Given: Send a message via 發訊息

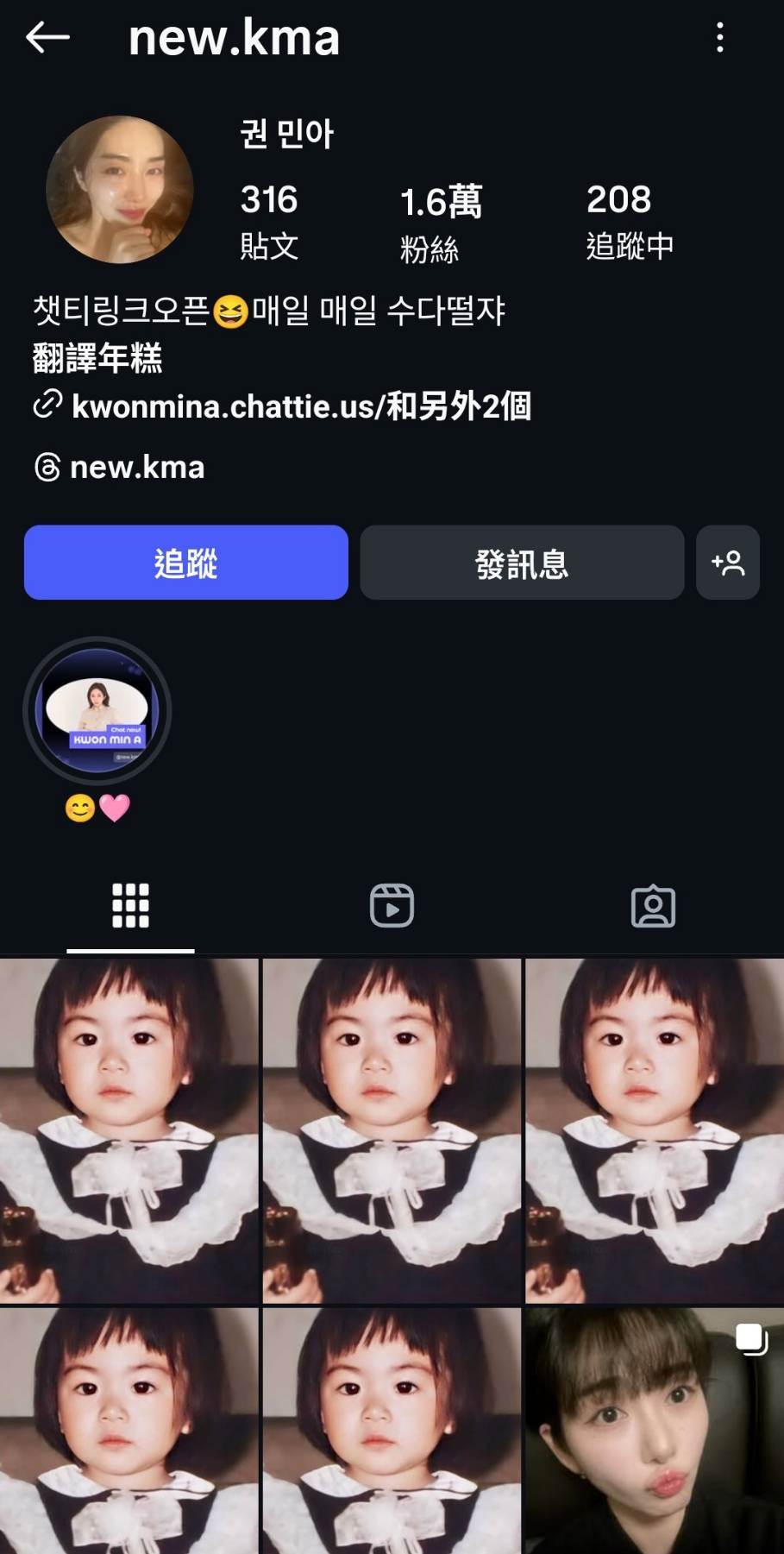Looking at the screenshot, I should (x=521, y=563).
